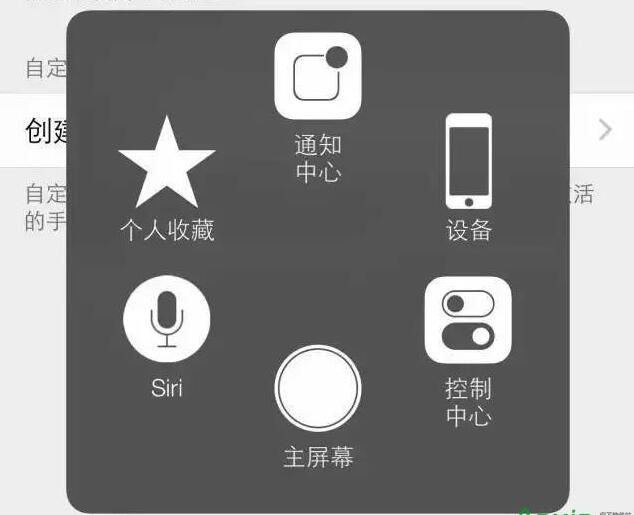The image size is (634, 515).
Task: Open 控制中心 toggles icon
Action: coord(468,320)
